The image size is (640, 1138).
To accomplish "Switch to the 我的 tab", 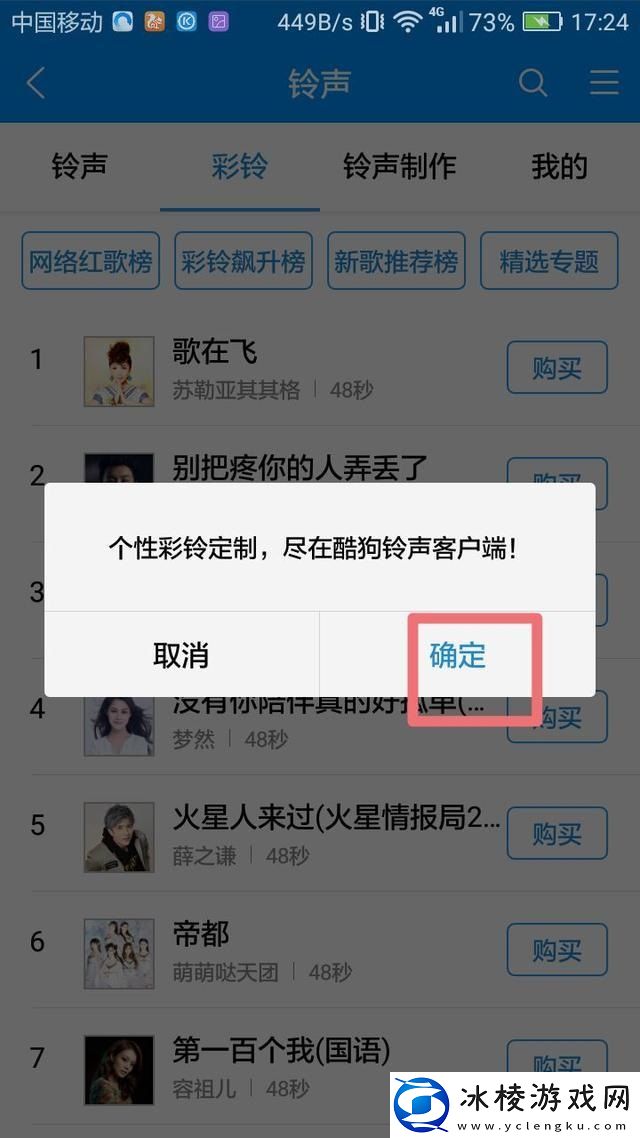I will 559,167.
